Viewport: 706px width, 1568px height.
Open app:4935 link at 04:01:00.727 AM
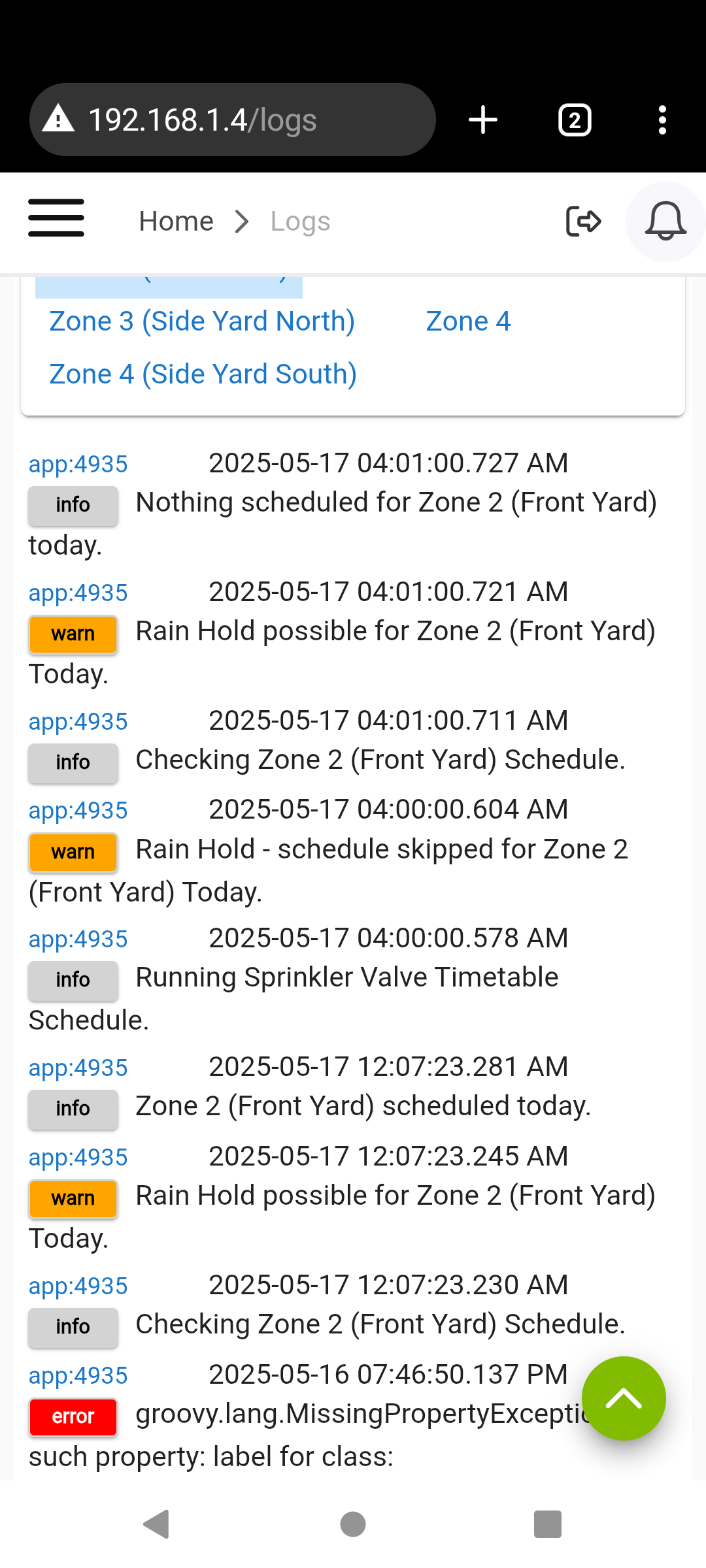pos(78,465)
